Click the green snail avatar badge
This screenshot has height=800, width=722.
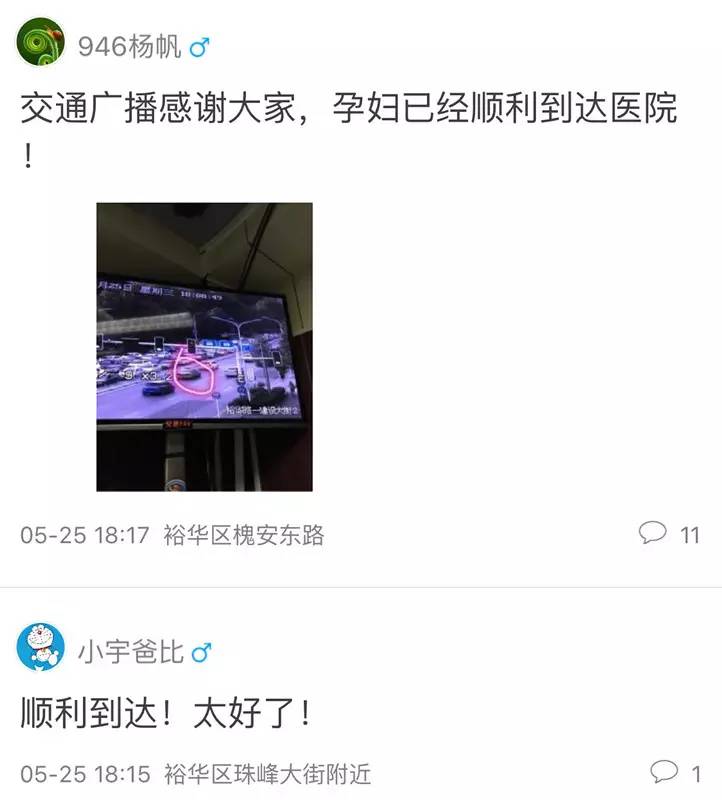tap(40, 40)
